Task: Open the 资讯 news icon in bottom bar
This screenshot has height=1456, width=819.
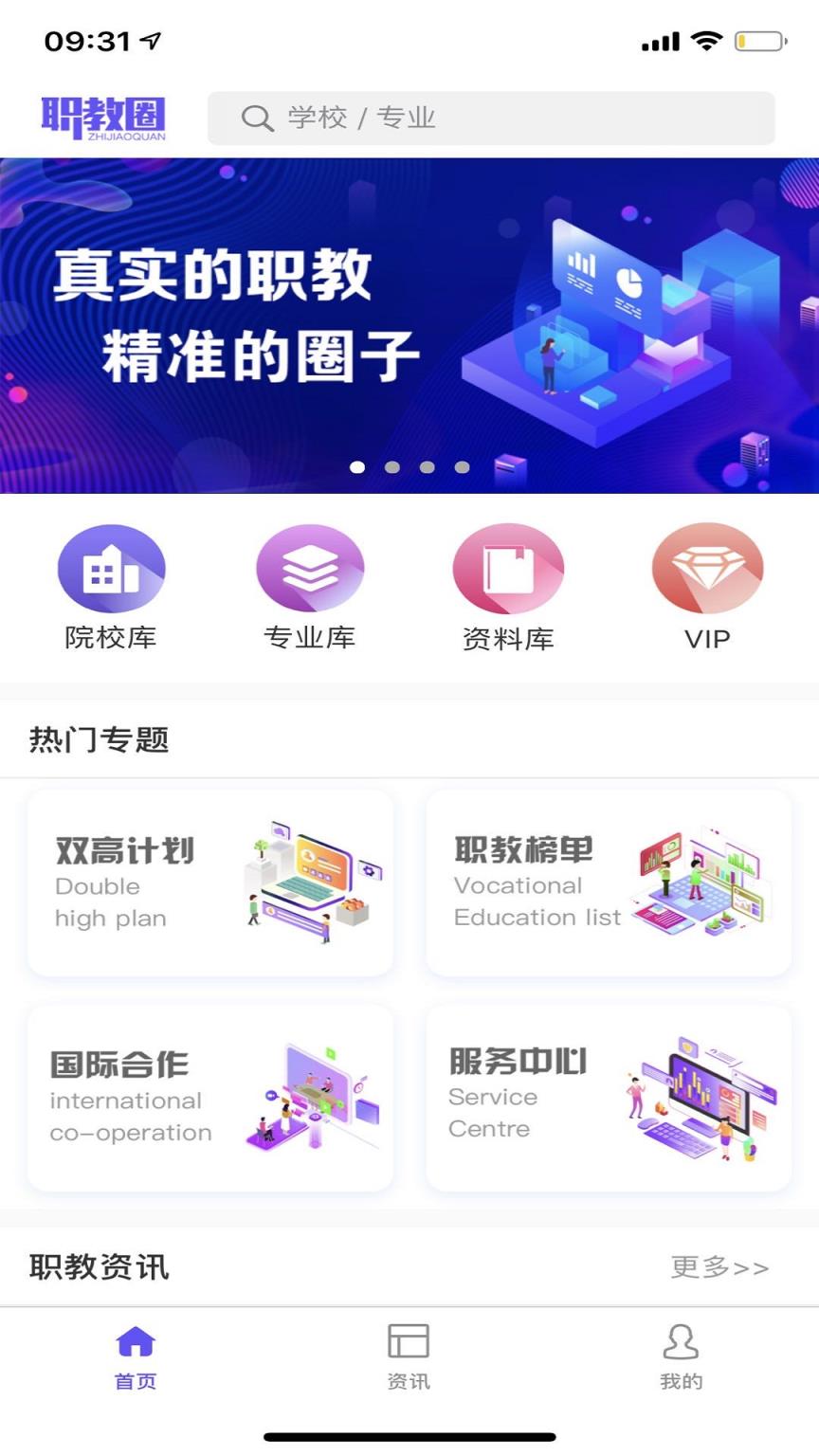Action: (x=408, y=1342)
